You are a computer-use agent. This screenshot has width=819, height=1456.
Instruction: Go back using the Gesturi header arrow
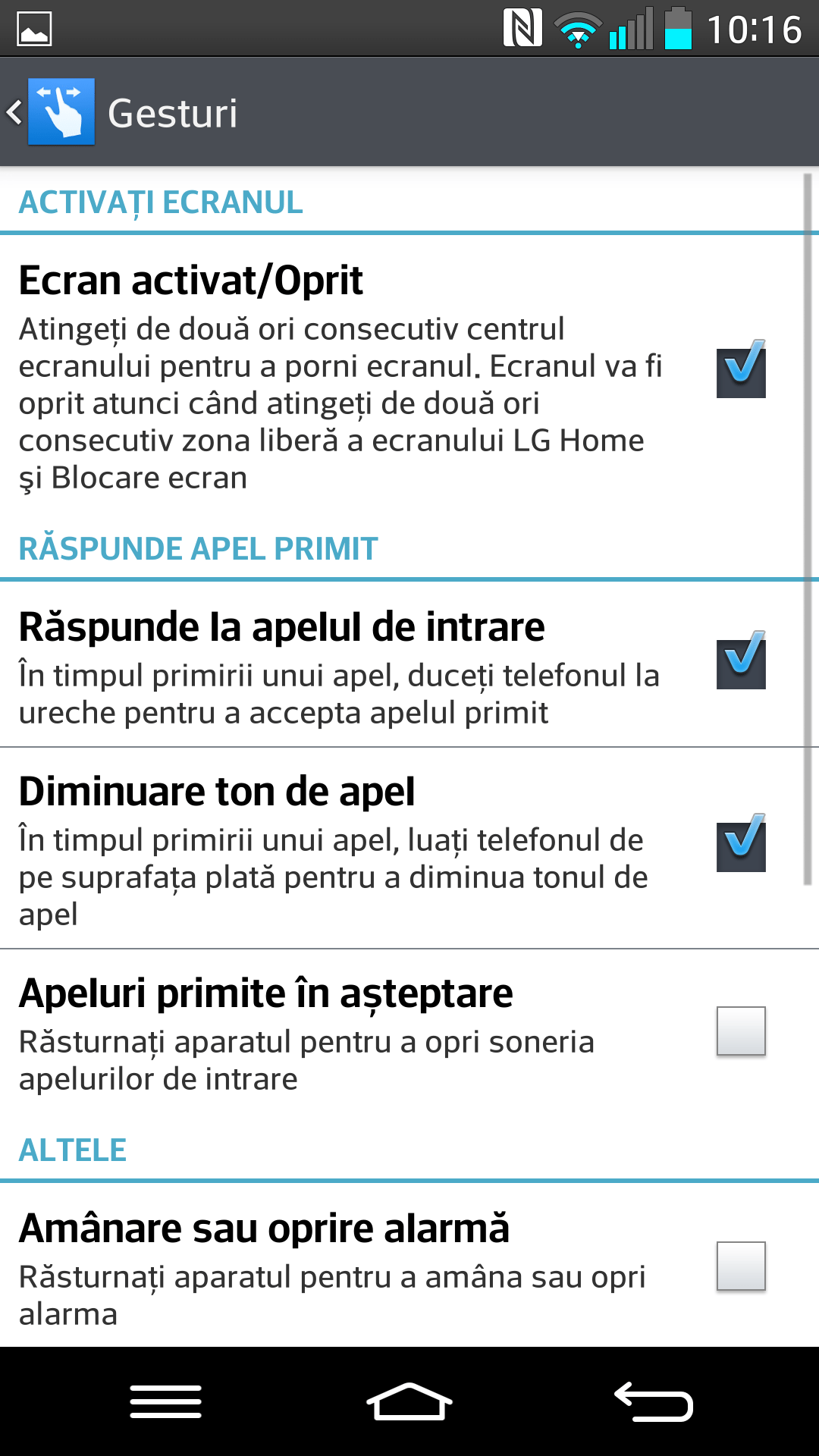click(x=15, y=113)
